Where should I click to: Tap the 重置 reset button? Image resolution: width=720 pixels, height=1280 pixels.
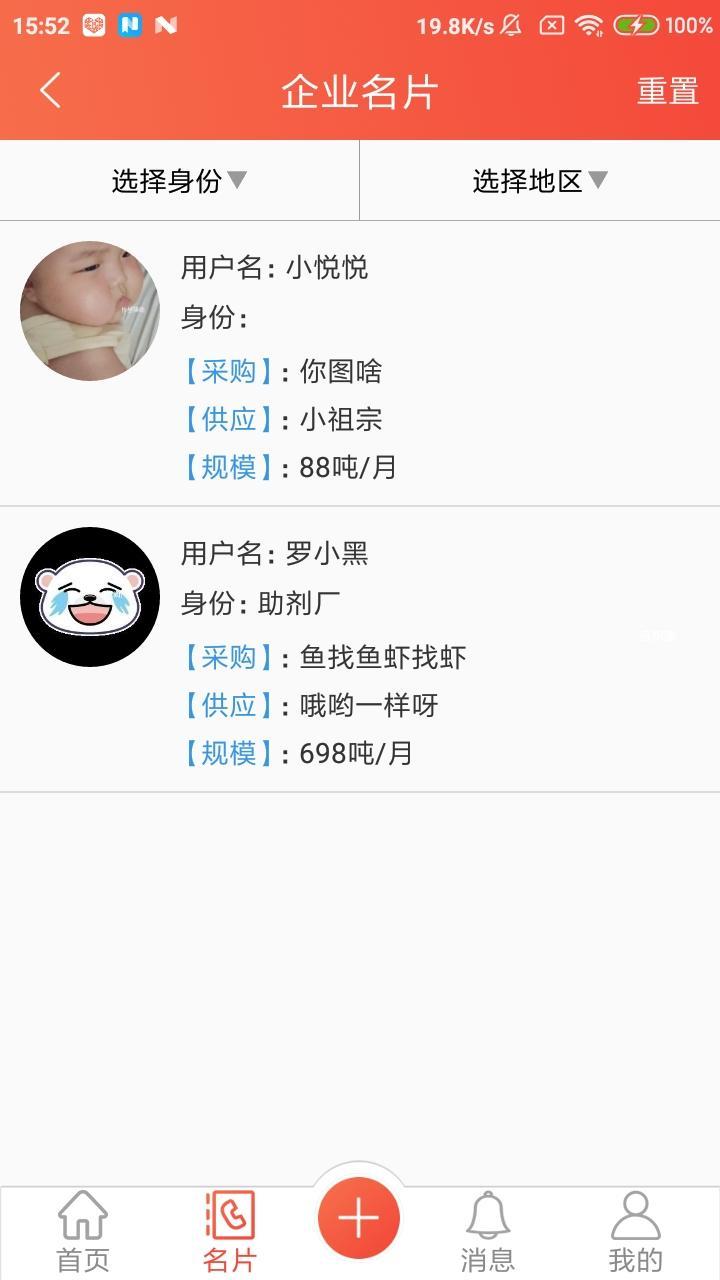pos(667,91)
